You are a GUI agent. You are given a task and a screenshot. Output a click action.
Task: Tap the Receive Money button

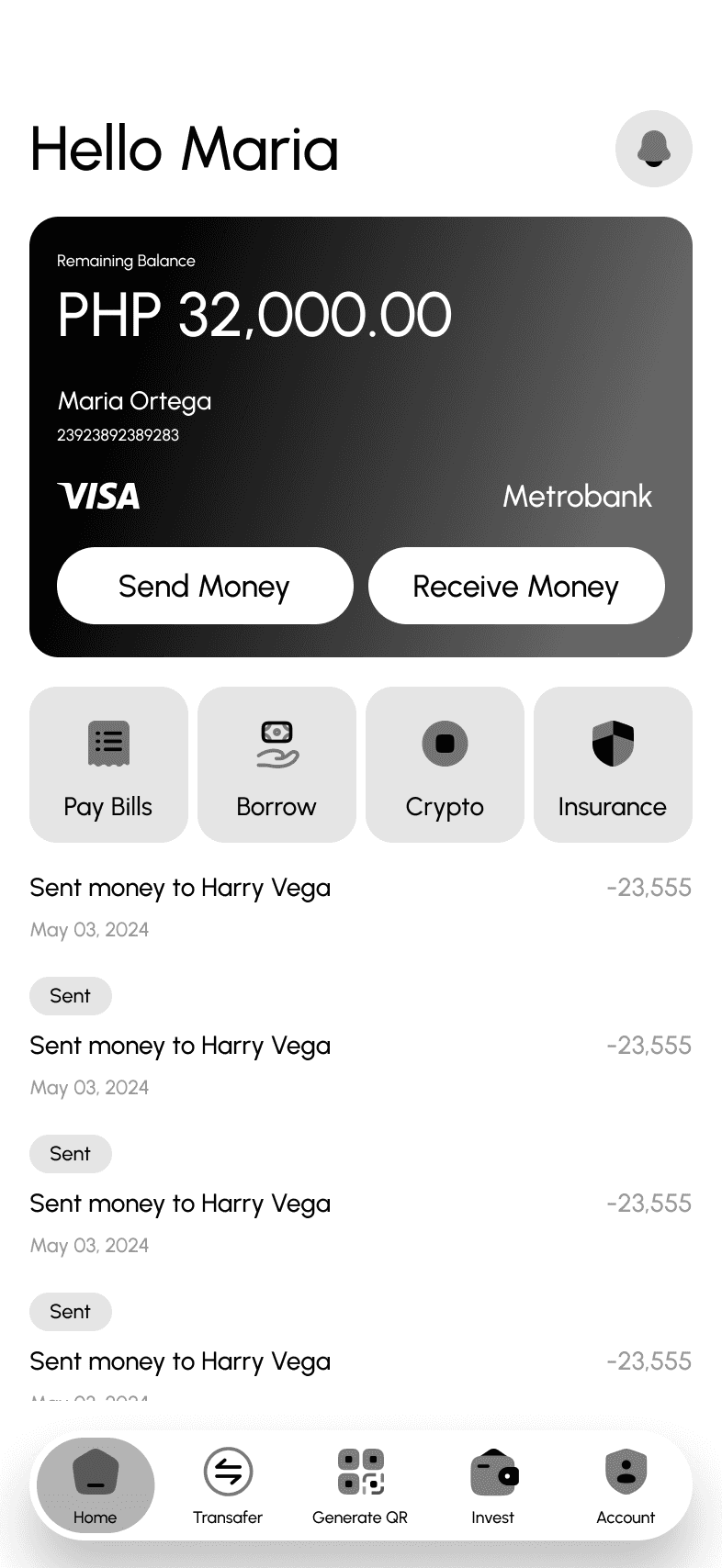click(x=516, y=586)
